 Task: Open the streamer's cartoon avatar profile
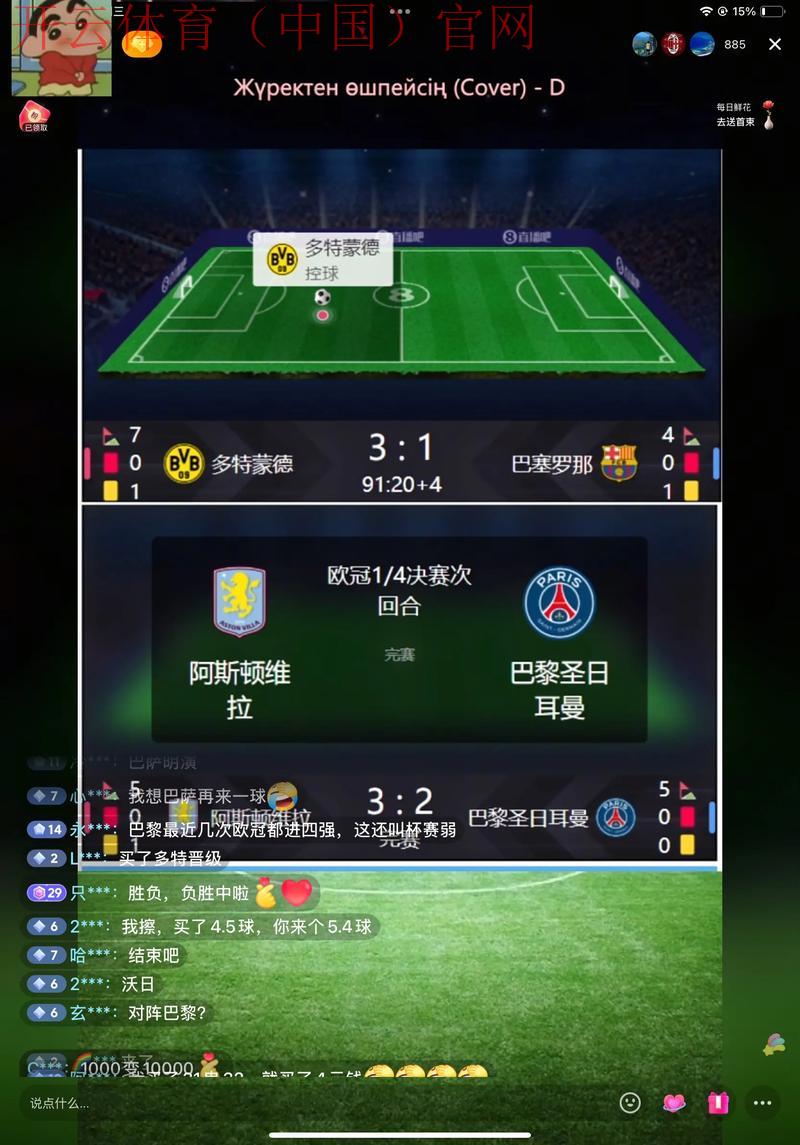[61, 48]
